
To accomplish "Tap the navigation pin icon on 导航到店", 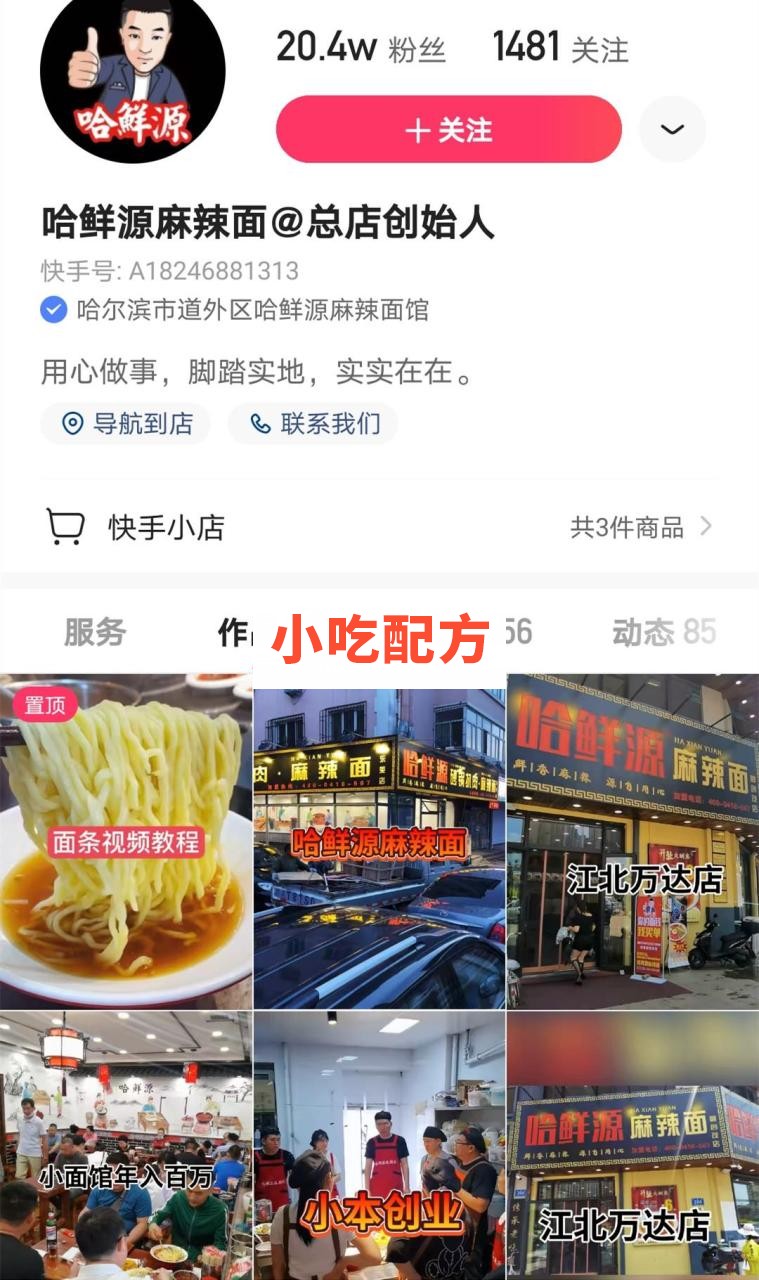I will (72, 424).
